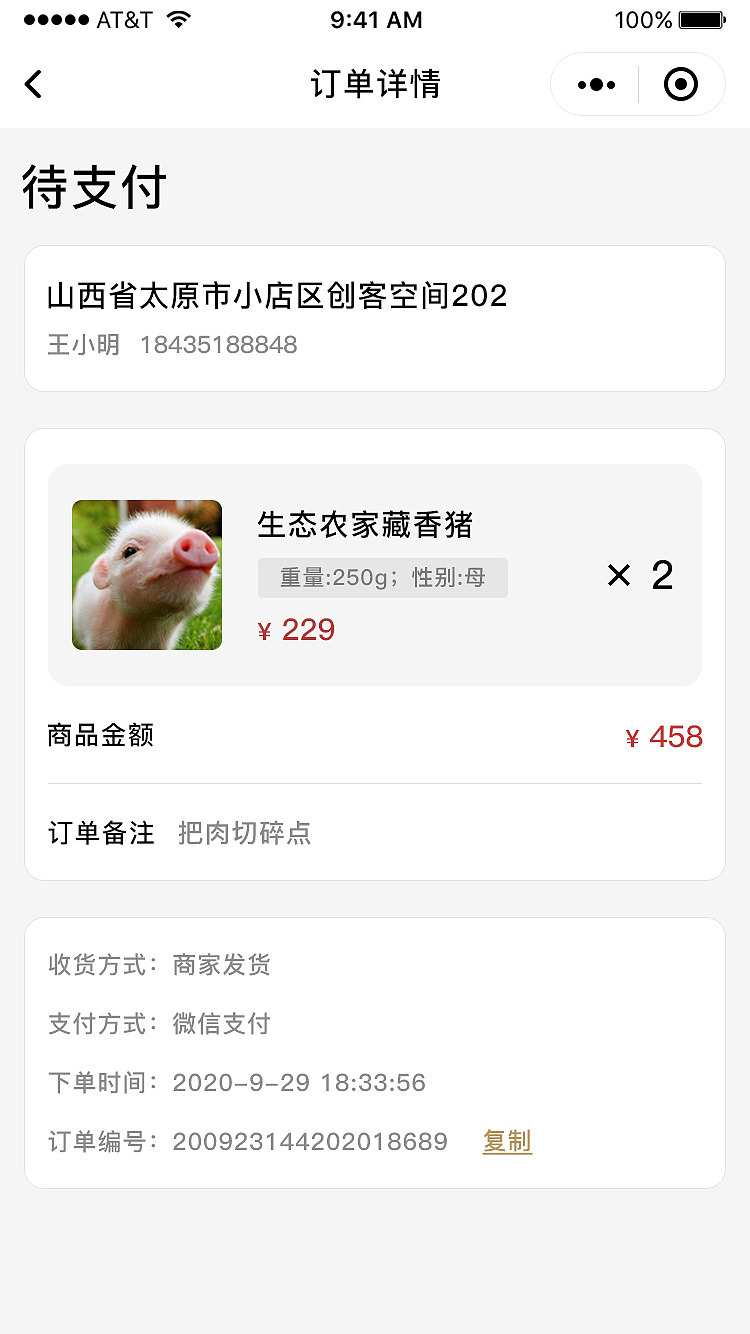The width and height of the screenshot is (750, 1334).
Task: Click the × quantity multiplier icon
Action: pyautogui.click(x=619, y=575)
